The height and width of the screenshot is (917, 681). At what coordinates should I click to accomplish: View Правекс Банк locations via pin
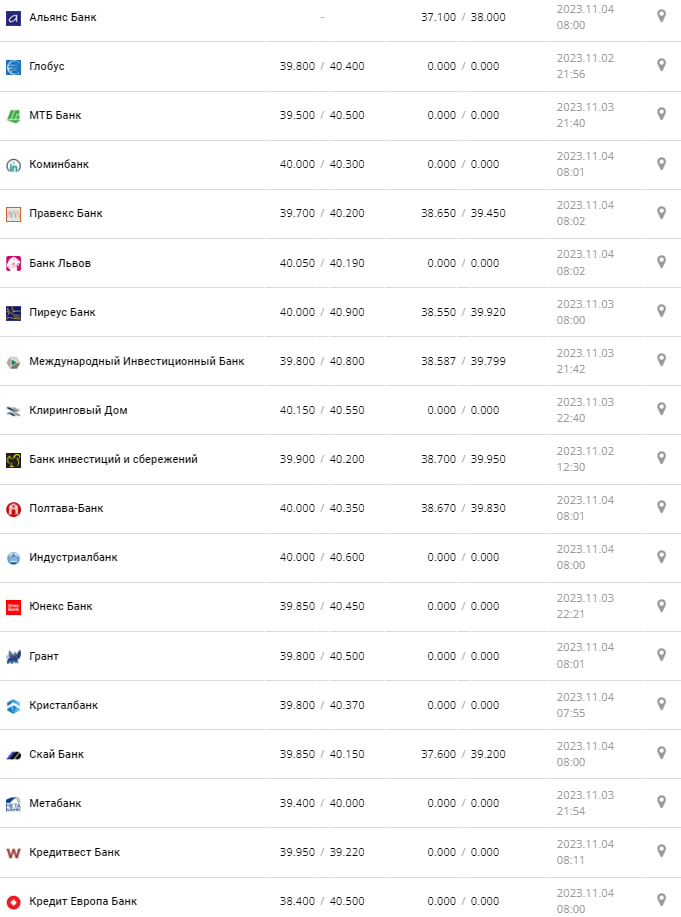(x=661, y=212)
